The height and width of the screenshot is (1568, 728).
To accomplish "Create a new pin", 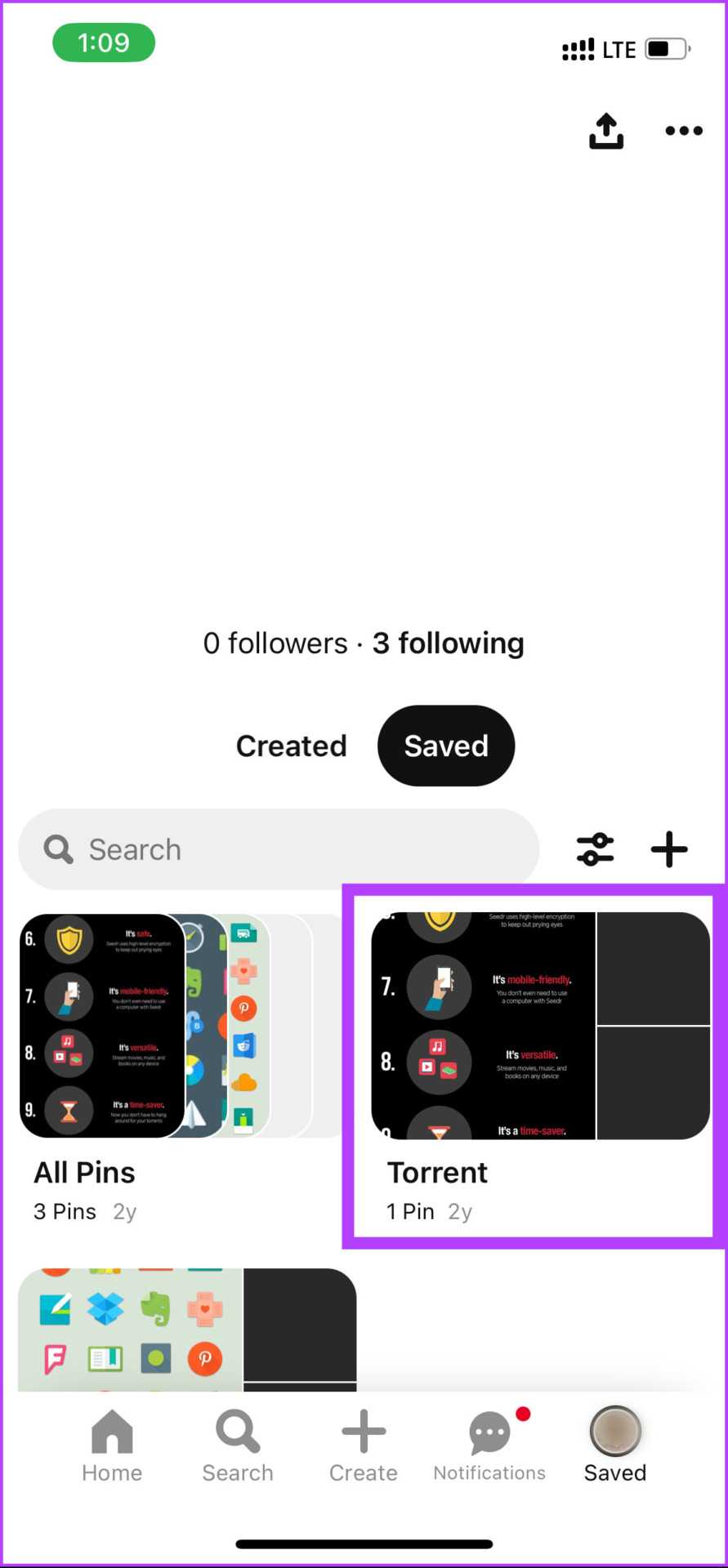I will [364, 1446].
